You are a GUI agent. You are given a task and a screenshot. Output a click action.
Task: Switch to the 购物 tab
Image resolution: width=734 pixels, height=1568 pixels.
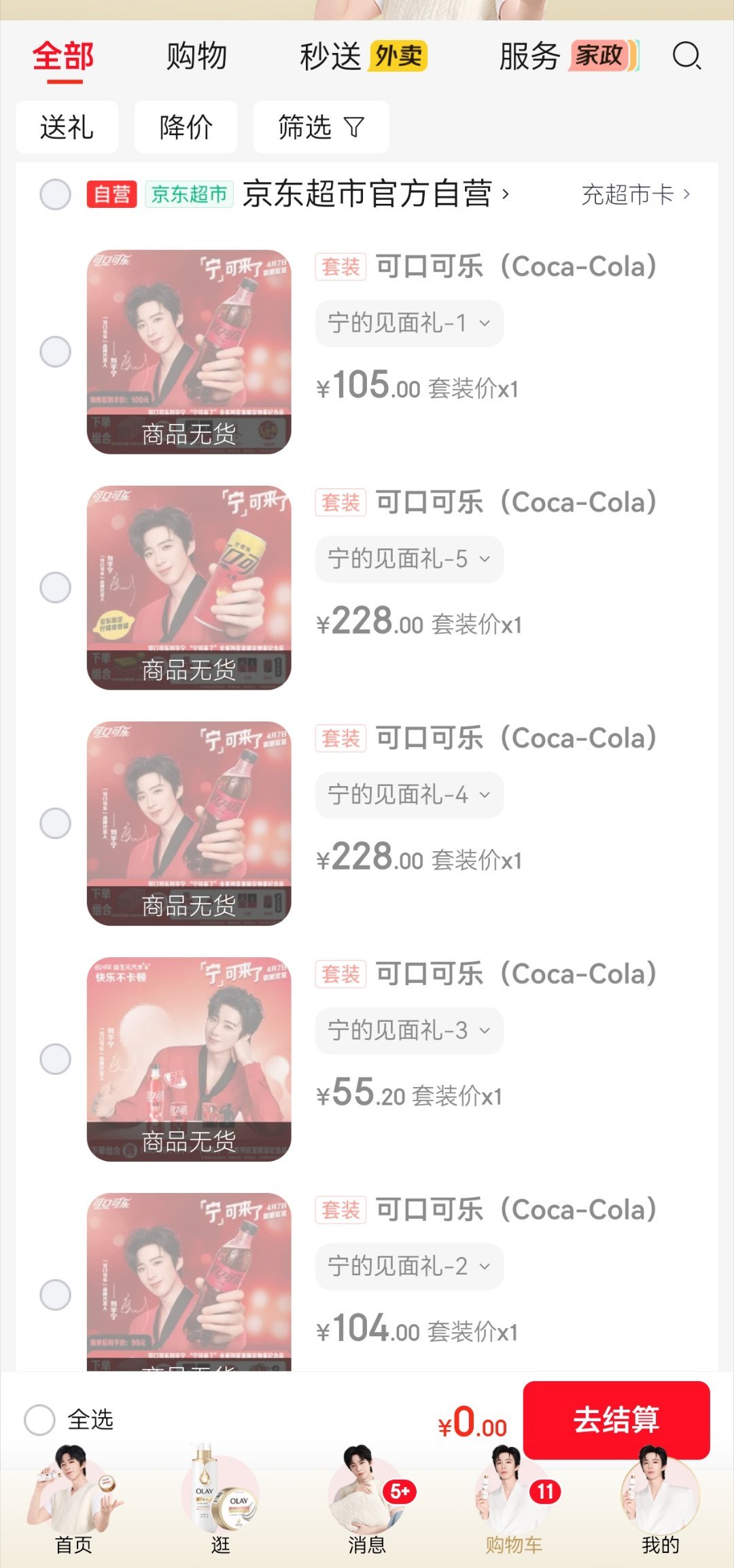(194, 58)
